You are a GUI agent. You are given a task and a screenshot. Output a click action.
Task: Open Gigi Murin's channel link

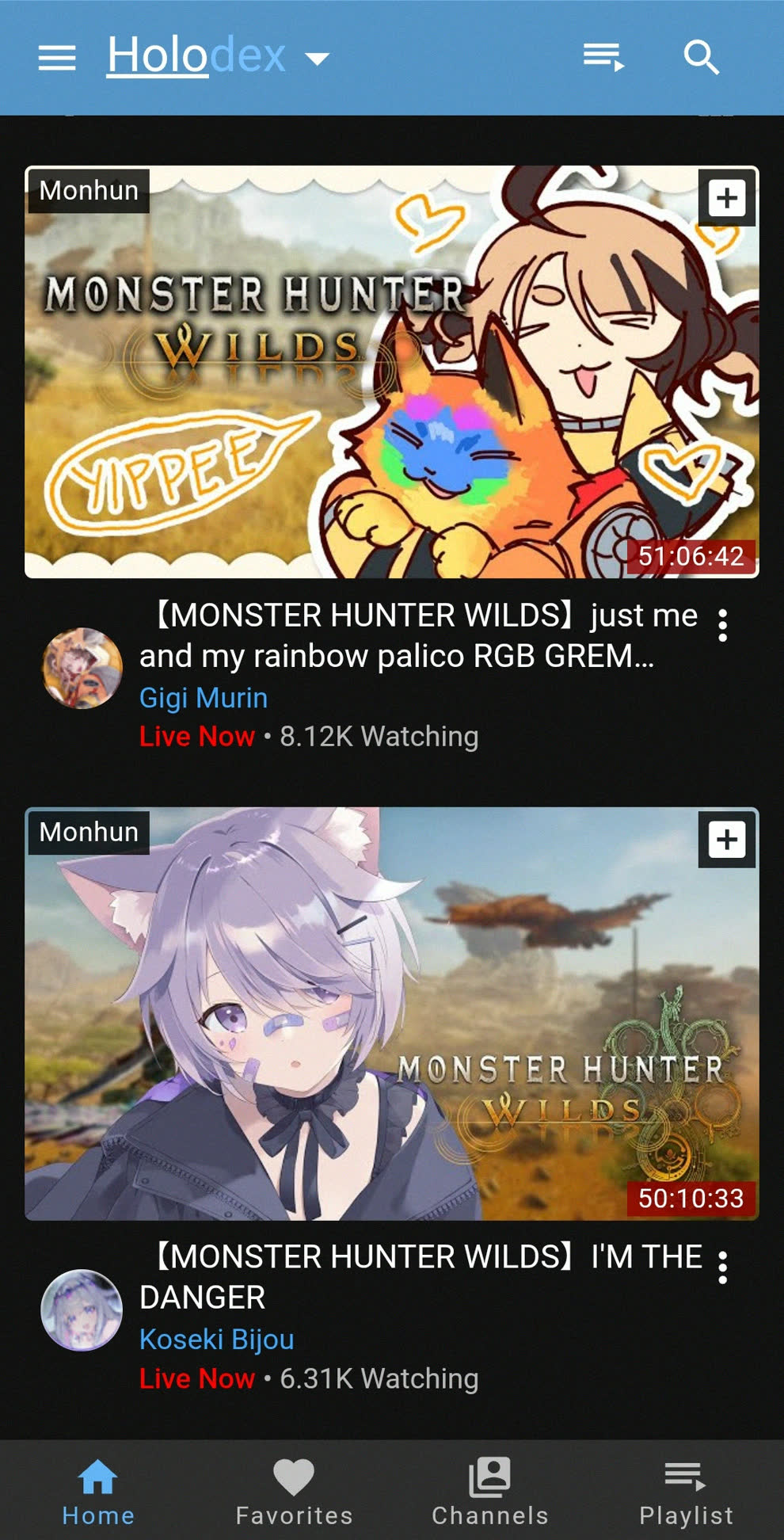pyautogui.click(x=204, y=698)
